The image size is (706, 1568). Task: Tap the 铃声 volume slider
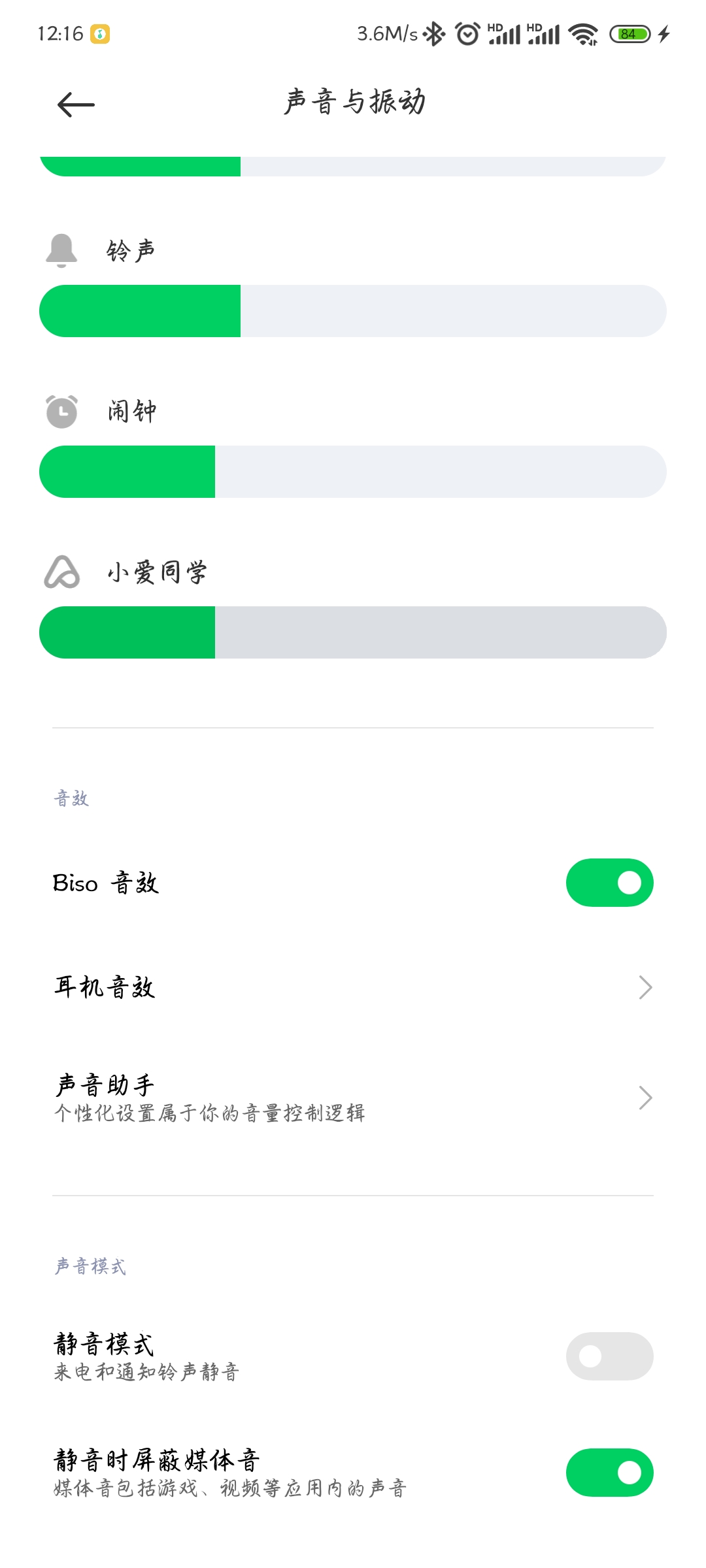353,311
